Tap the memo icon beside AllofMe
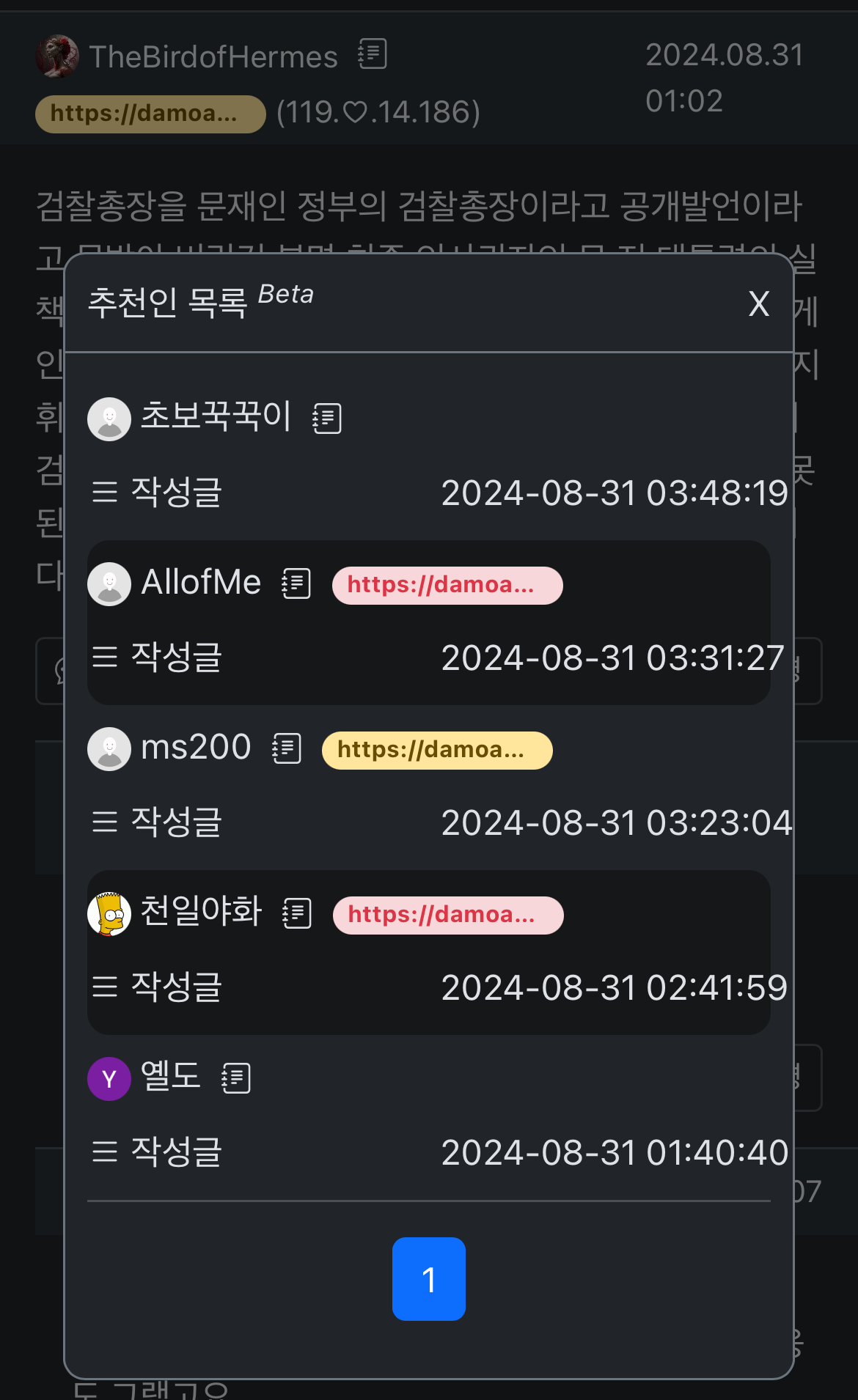This screenshot has width=858, height=1400. [x=296, y=583]
